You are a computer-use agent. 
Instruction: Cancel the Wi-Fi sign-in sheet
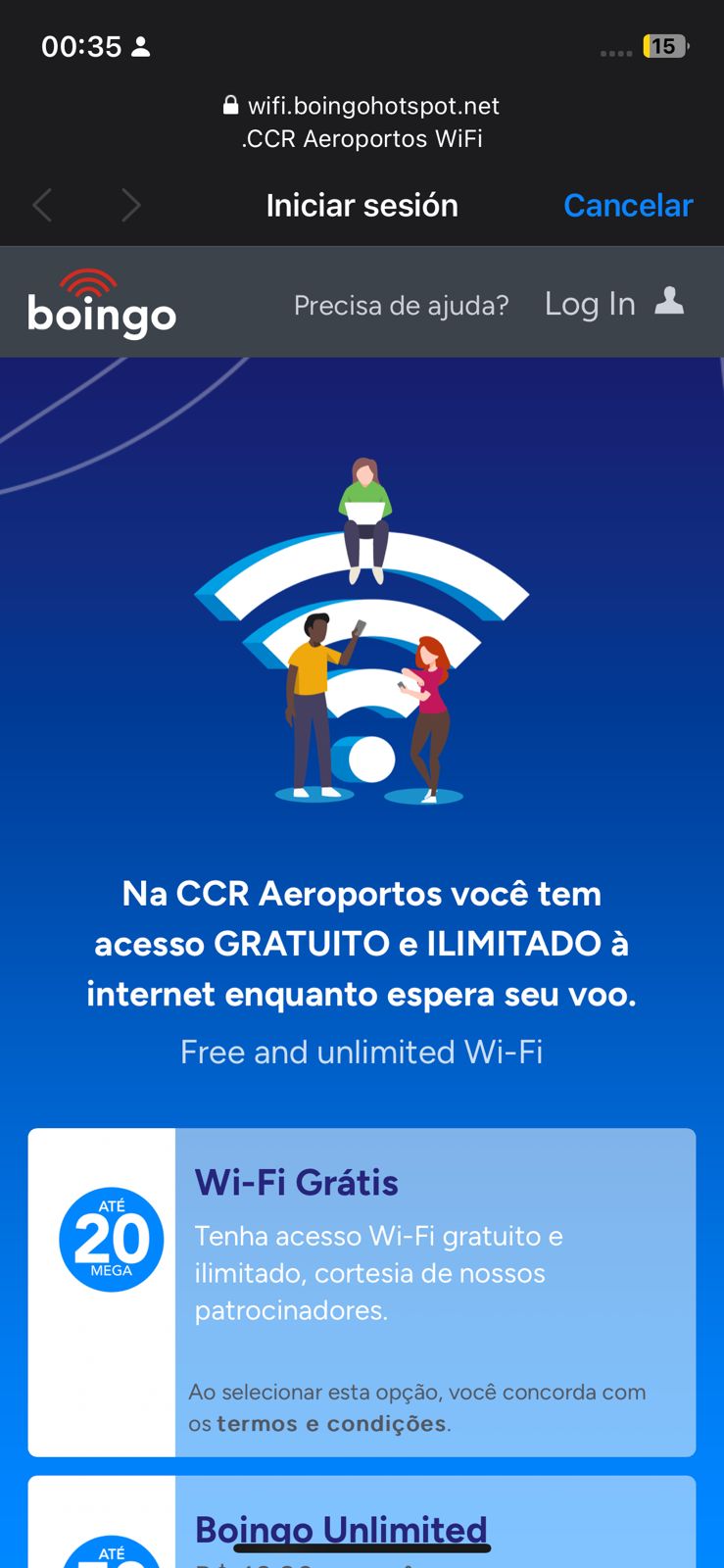click(628, 205)
